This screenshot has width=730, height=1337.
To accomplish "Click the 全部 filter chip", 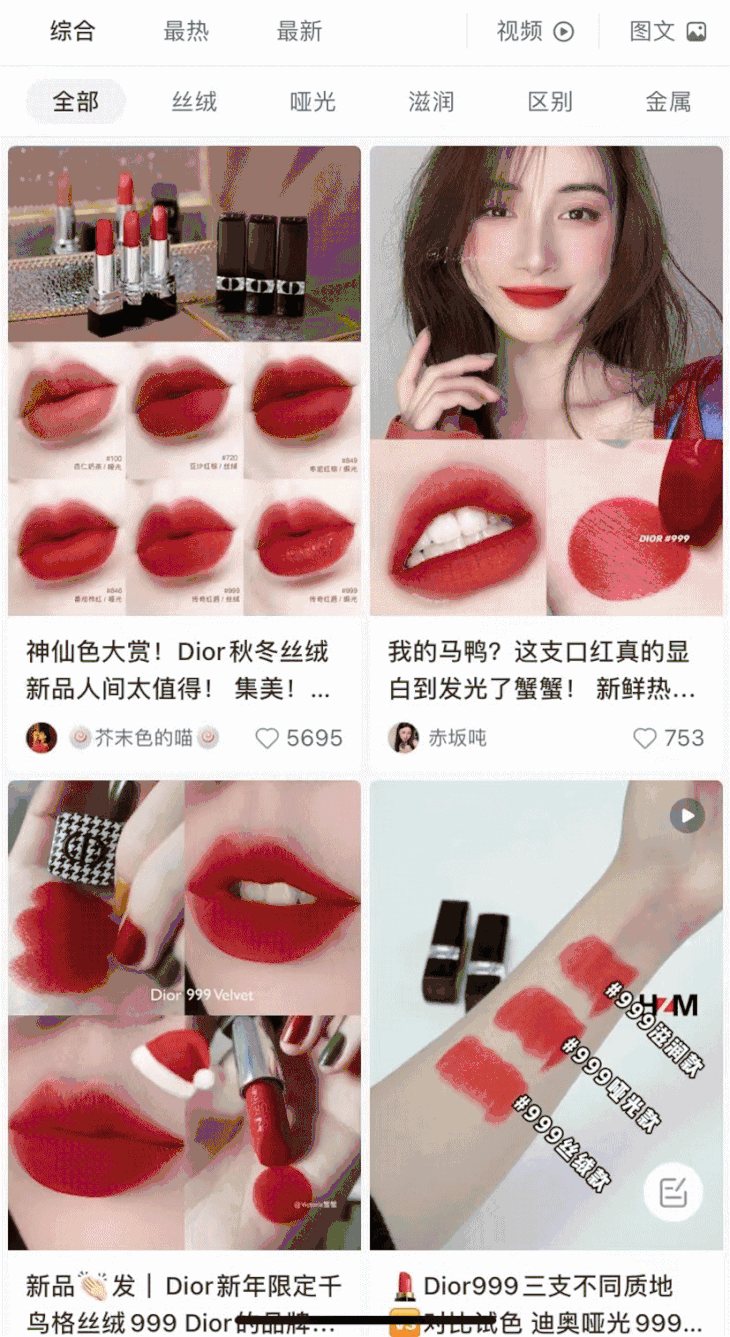I will (x=75, y=101).
